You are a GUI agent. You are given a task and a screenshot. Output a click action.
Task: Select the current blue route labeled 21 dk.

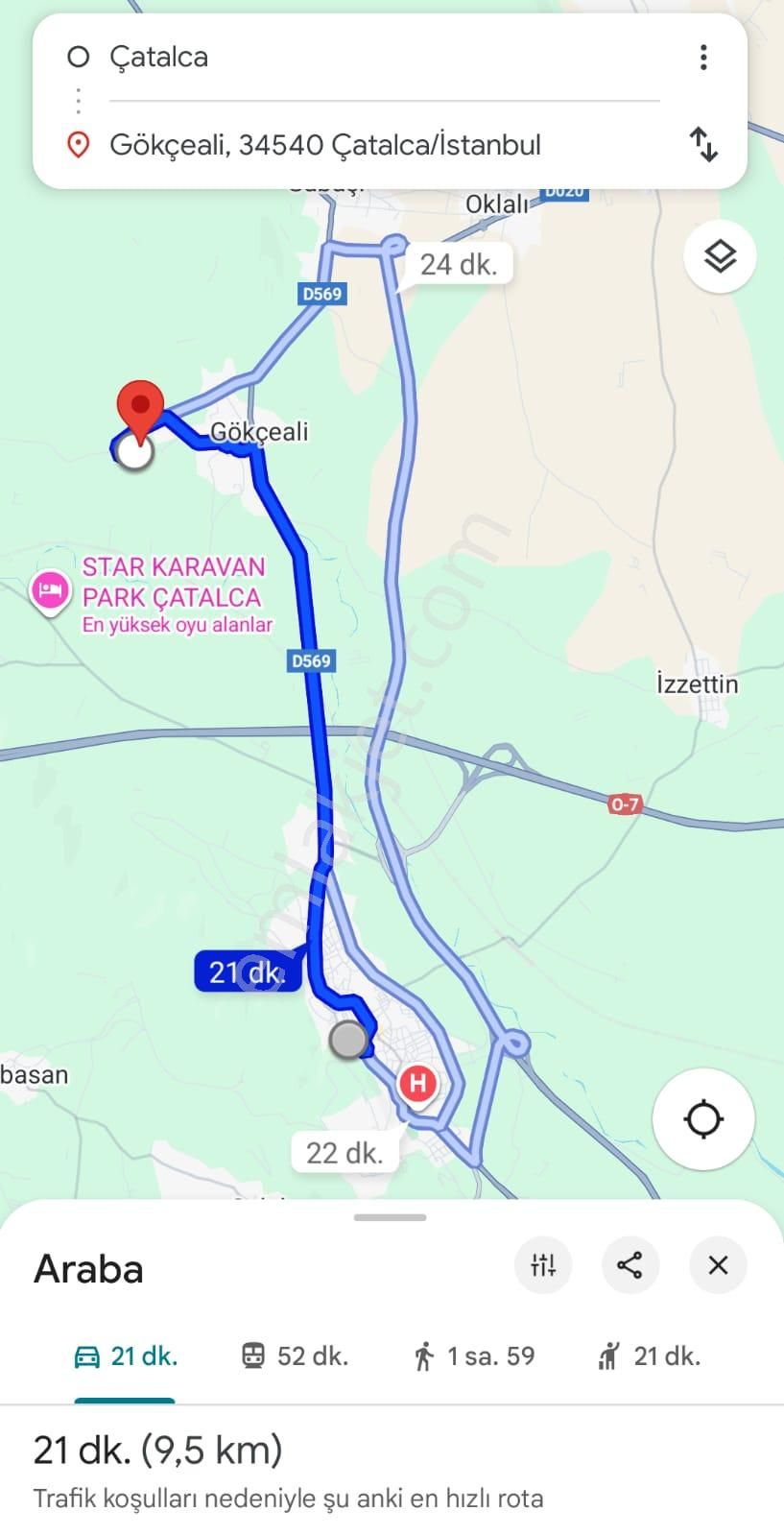pyautogui.click(x=247, y=971)
